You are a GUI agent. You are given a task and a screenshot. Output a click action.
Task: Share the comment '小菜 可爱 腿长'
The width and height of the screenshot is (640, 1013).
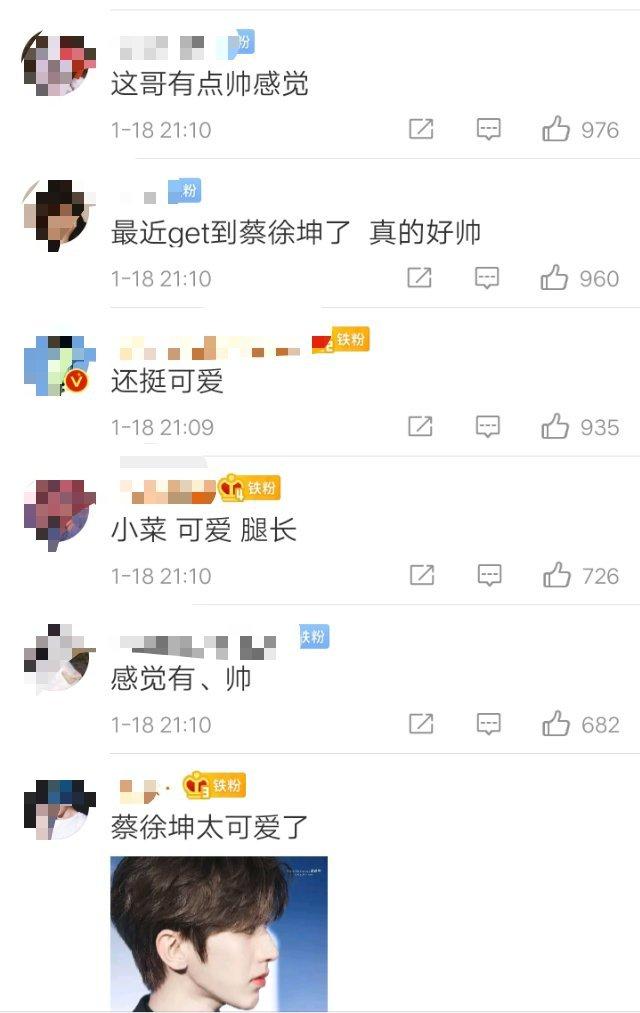pos(422,575)
